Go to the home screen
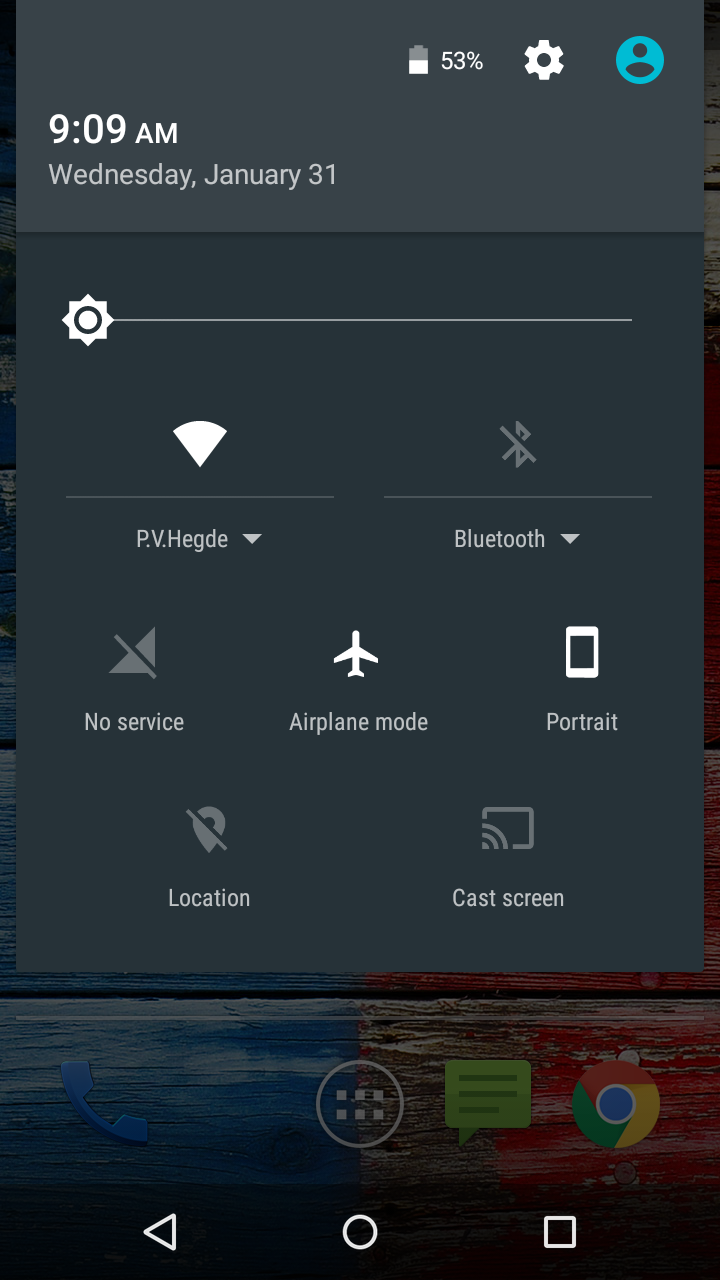Screen dimensions: 720x1280 pyautogui.click(x=360, y=1232)
